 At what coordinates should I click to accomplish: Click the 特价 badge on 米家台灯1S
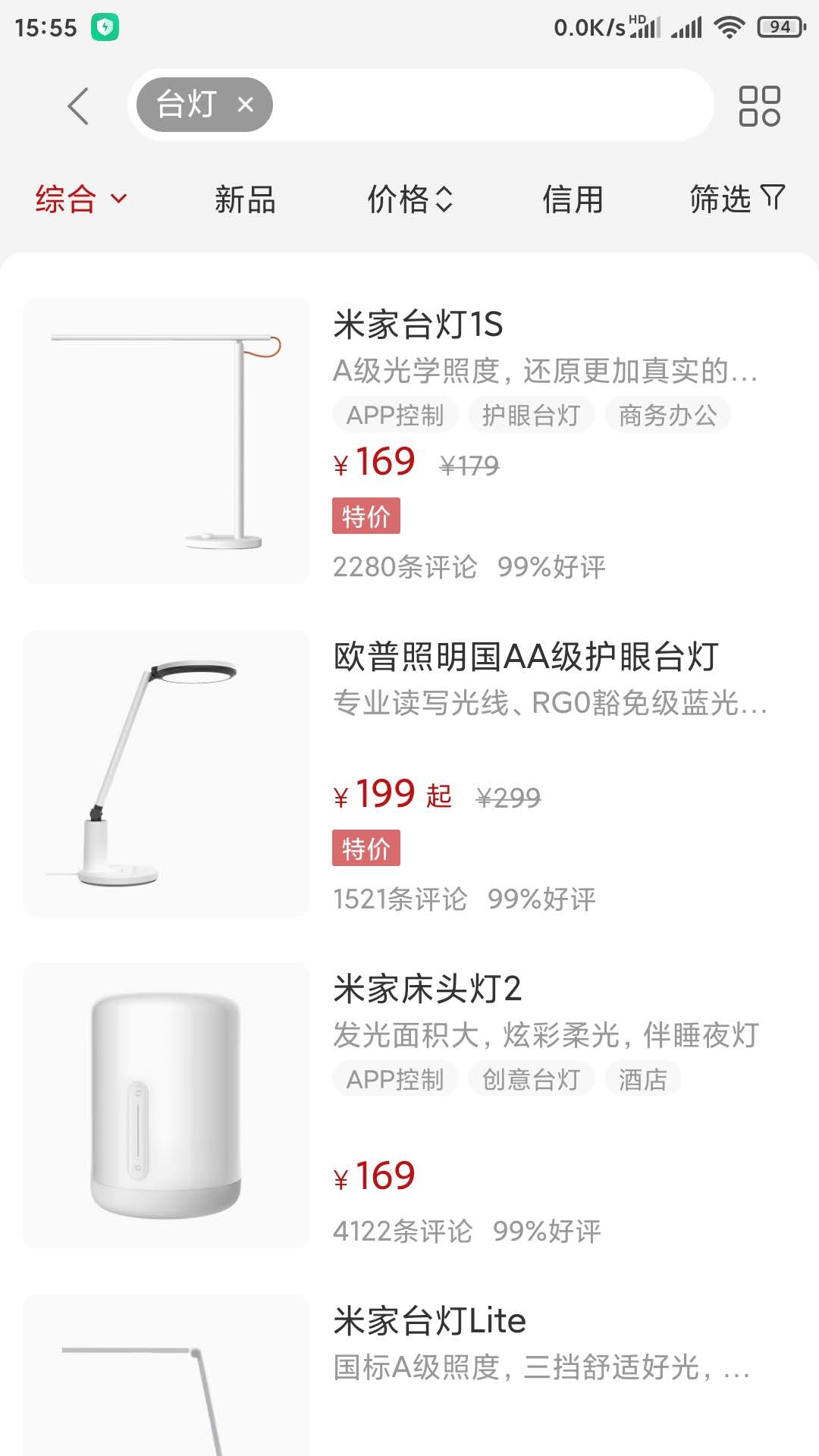(x=365, y=516)
